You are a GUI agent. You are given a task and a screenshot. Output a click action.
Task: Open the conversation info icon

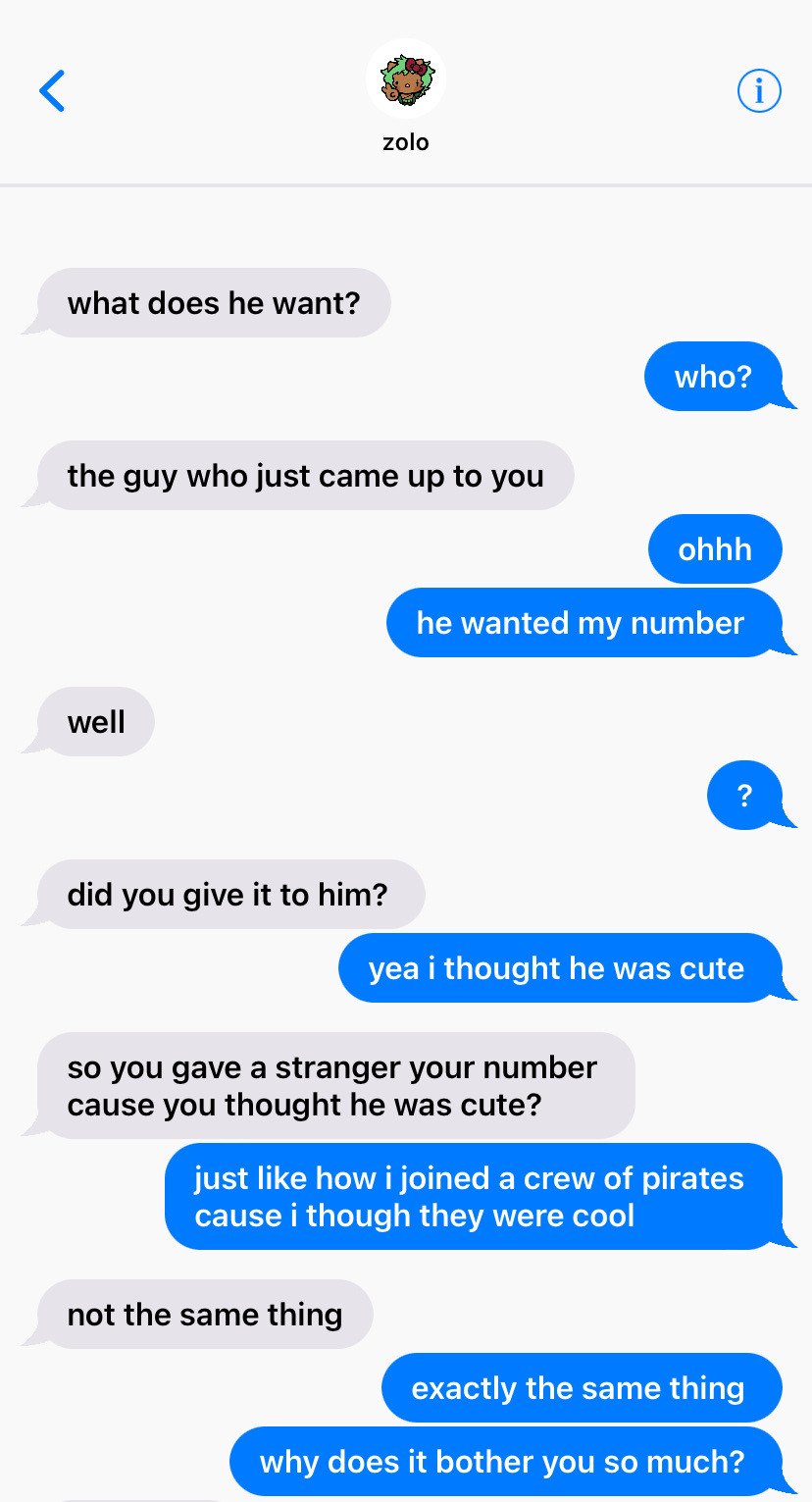point(758,91)
